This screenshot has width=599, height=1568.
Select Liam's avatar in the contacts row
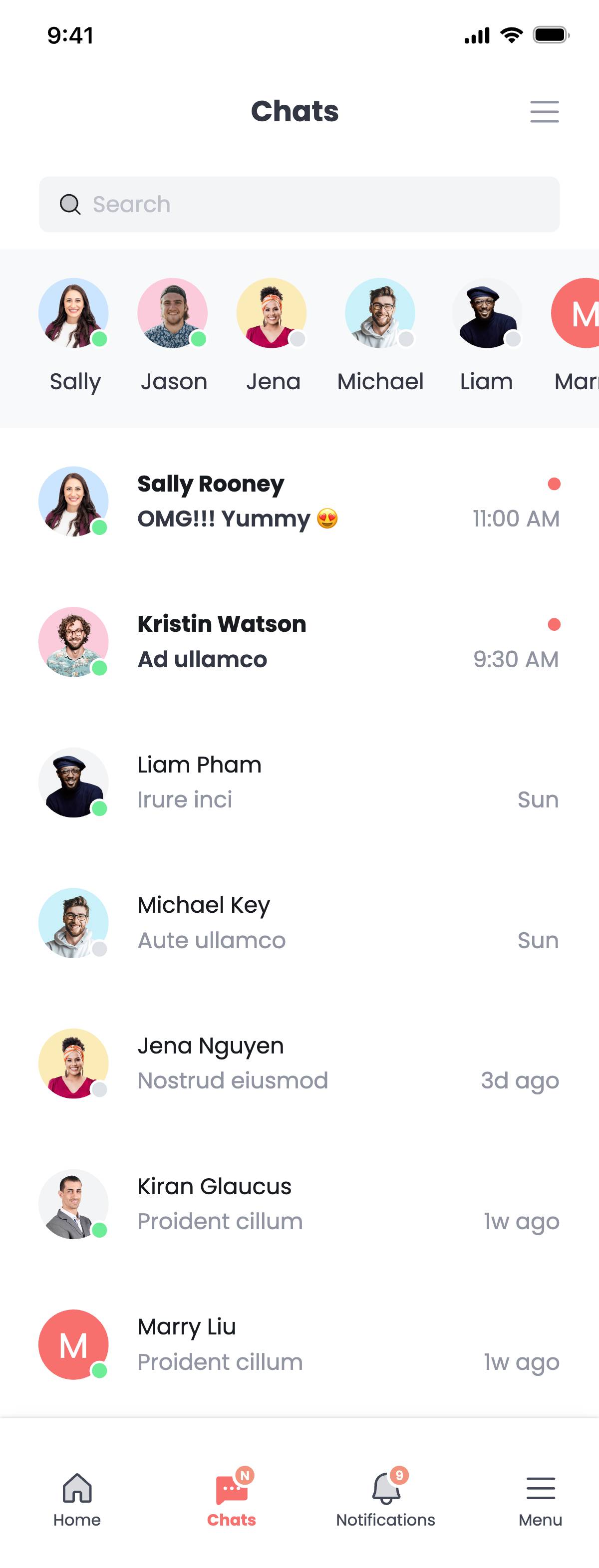click(x=486, y=313)
